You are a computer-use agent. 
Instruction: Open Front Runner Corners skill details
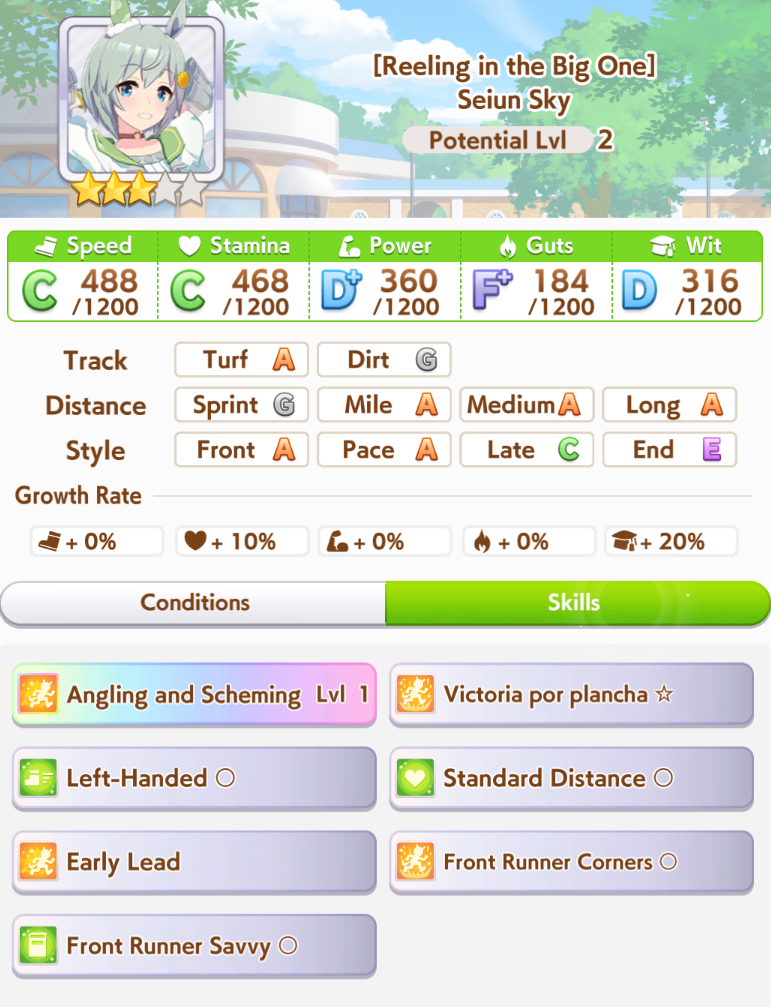click(x=571, y=862)
